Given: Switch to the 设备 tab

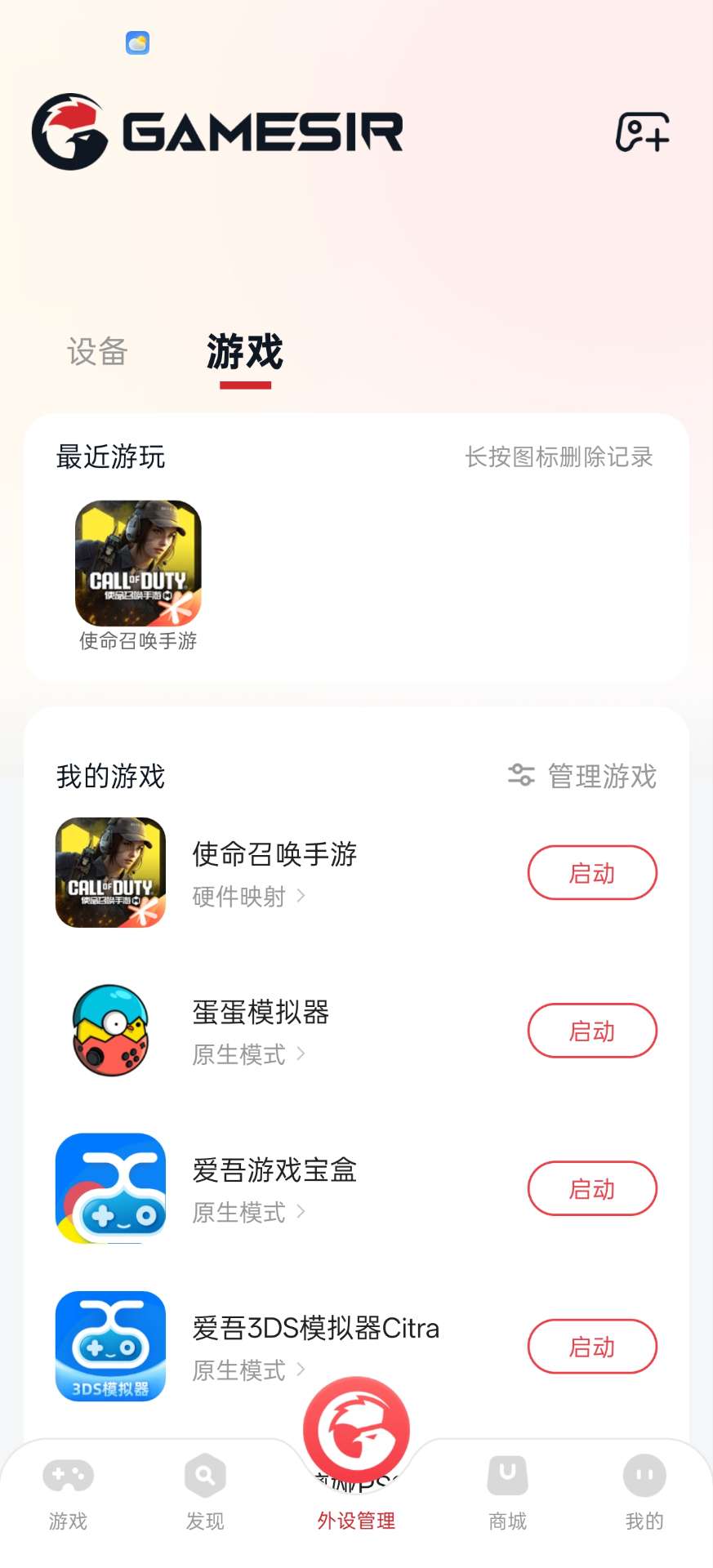Looking at the screenshot, I should click(97, 352).
